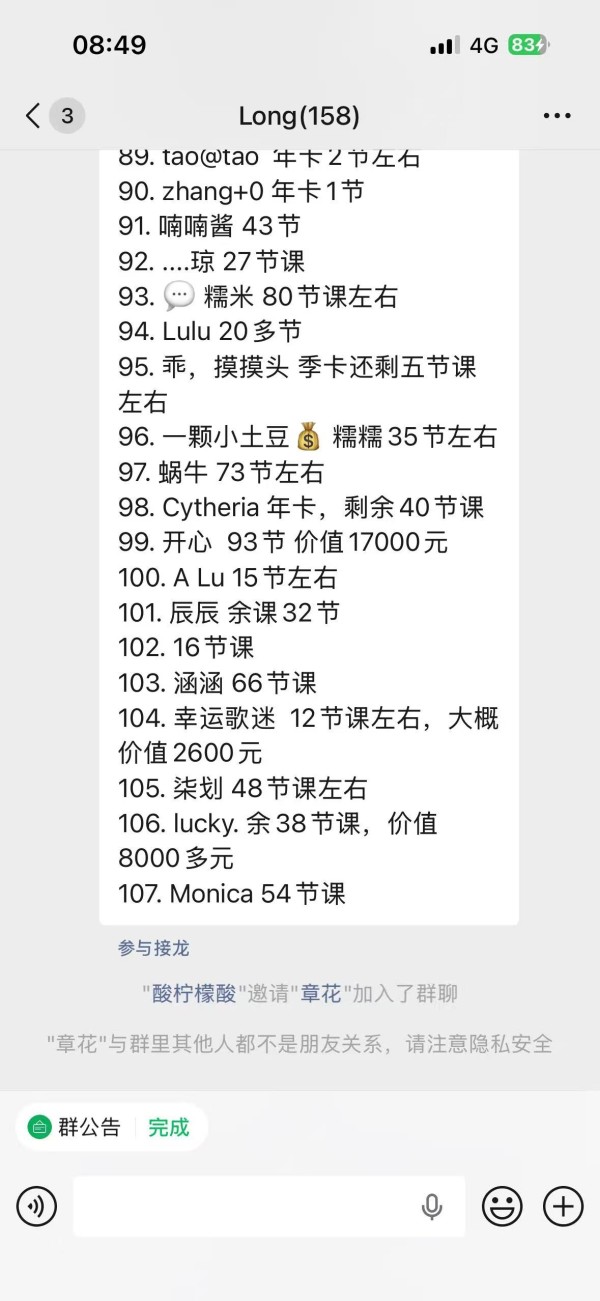Viewport: 600px width, 1301px height.
Task: Switch to voice message input
Action: tap(37, 1207)
